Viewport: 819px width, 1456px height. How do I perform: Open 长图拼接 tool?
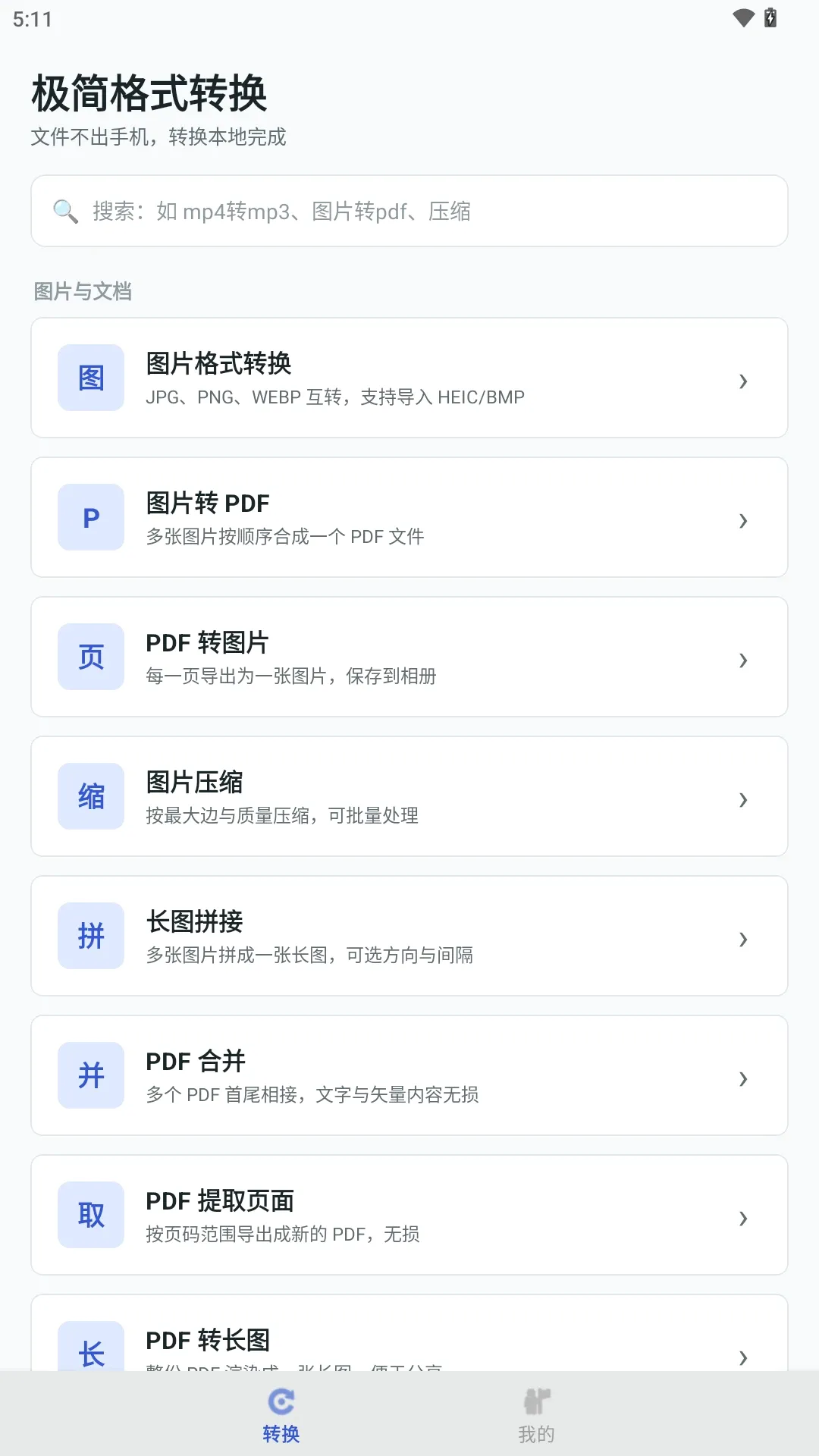(x=409, y=936)
